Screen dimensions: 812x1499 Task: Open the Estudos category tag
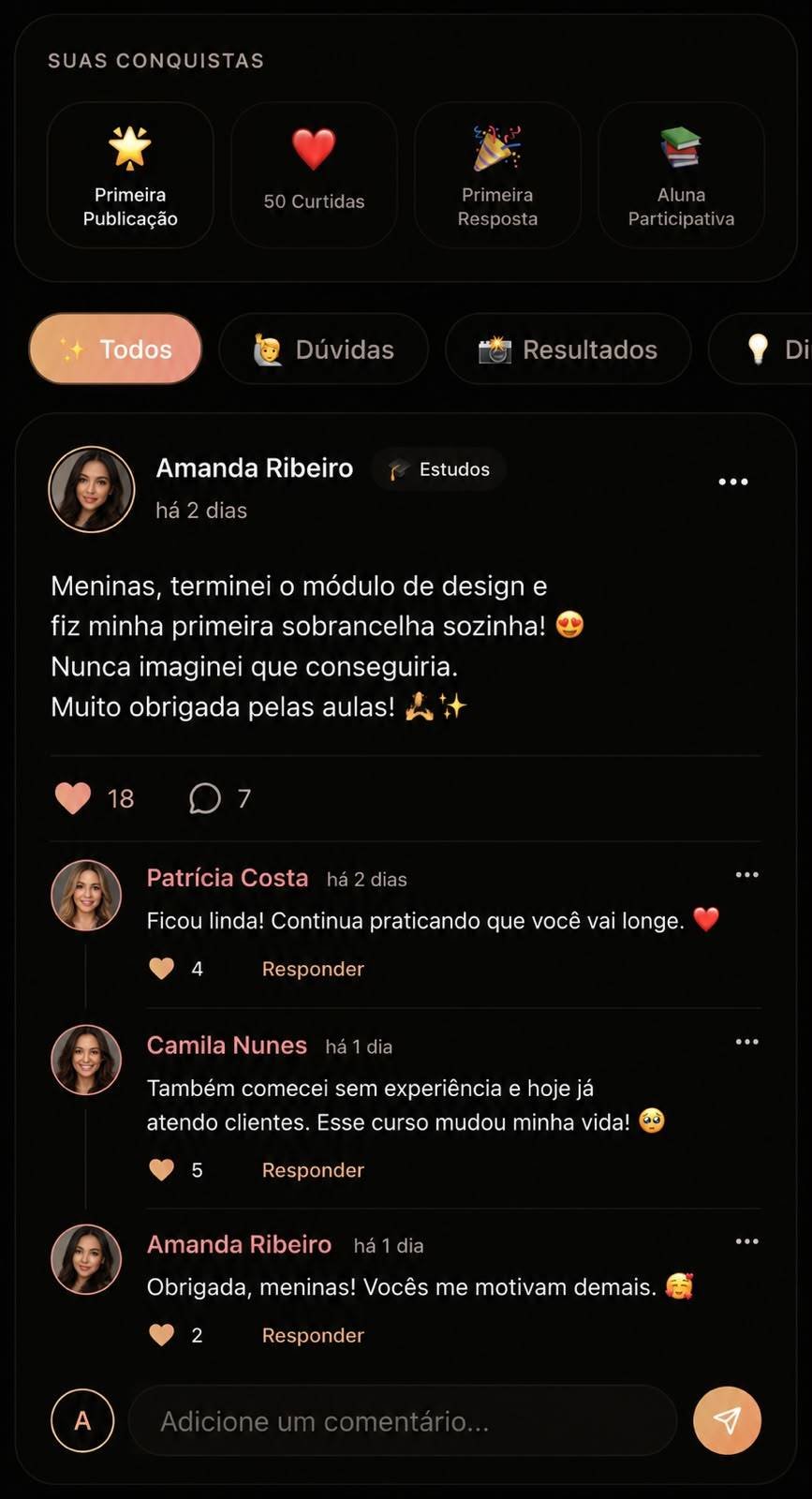pyautogui.click(x=439, y=469)
